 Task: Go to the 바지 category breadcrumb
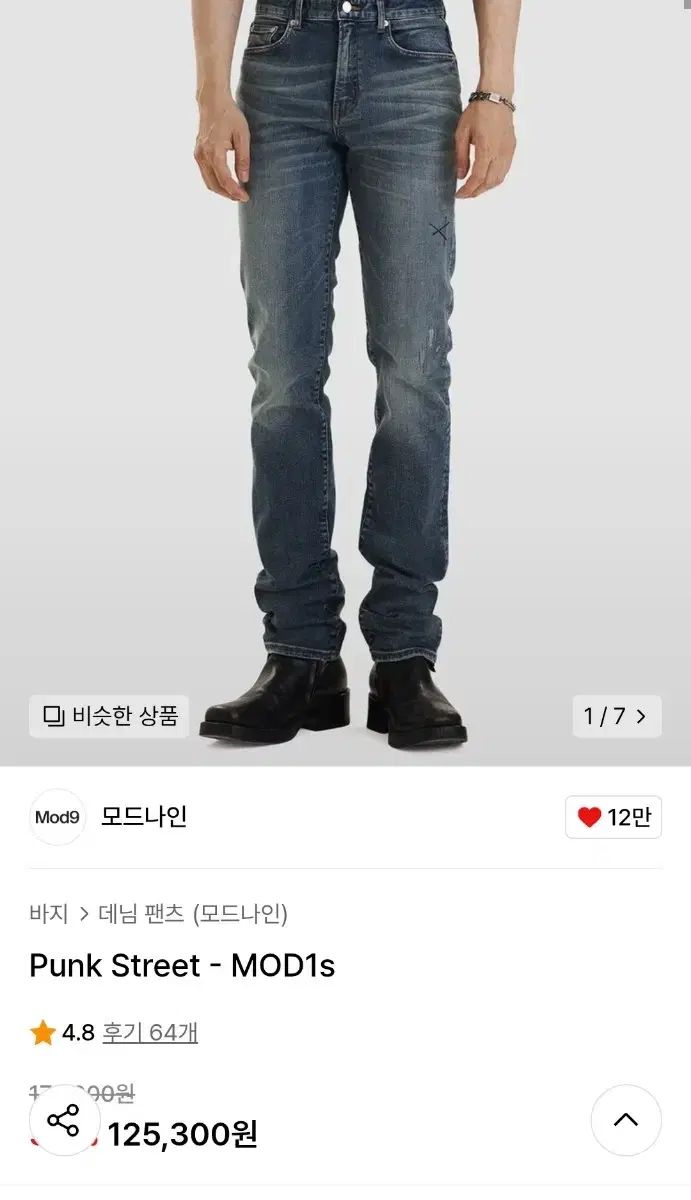(49, 913)
